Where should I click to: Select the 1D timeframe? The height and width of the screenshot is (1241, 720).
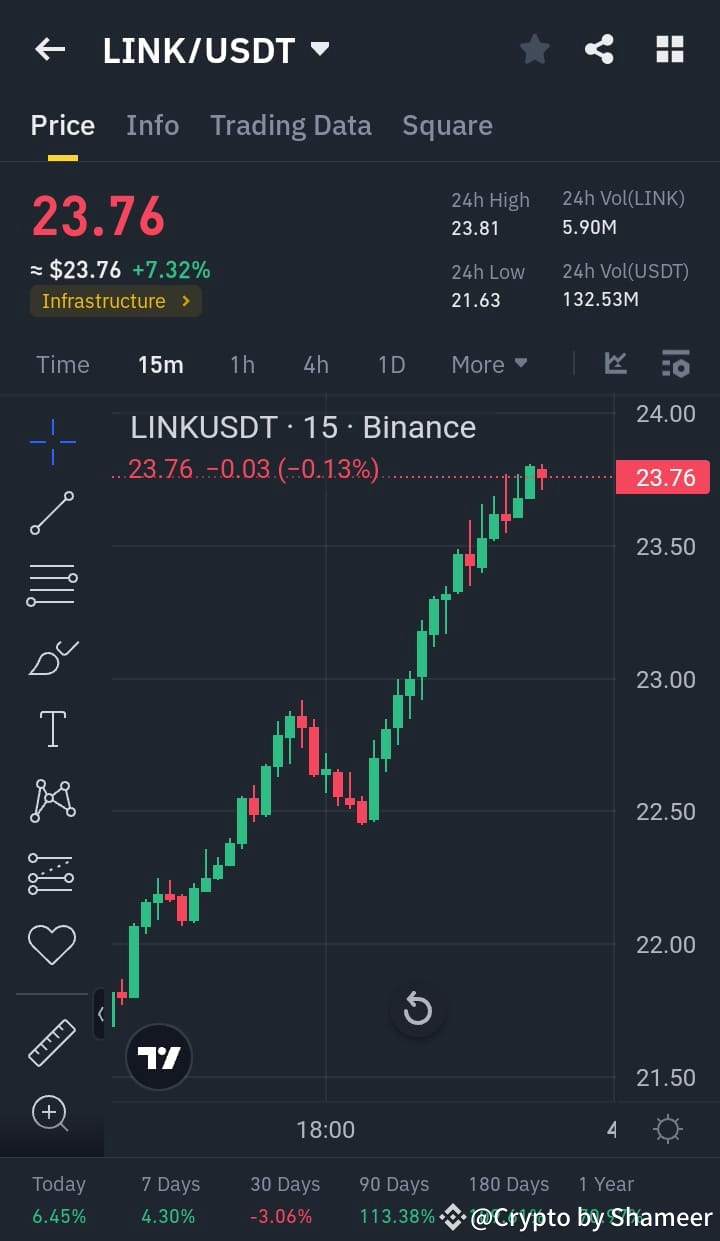[391, 364]
